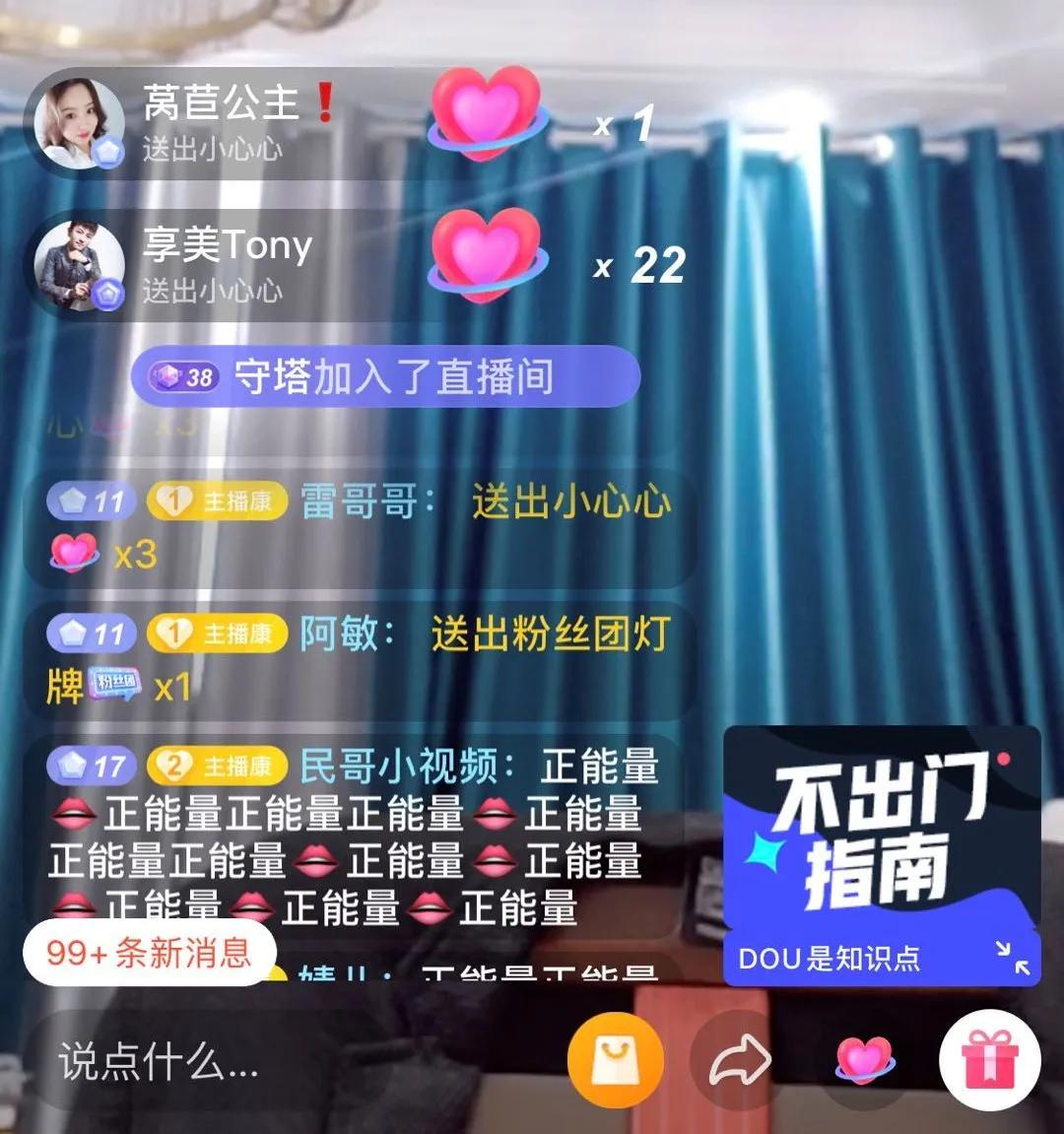Open the gift box panel

pyautogui.click(x=989, y=1060)
